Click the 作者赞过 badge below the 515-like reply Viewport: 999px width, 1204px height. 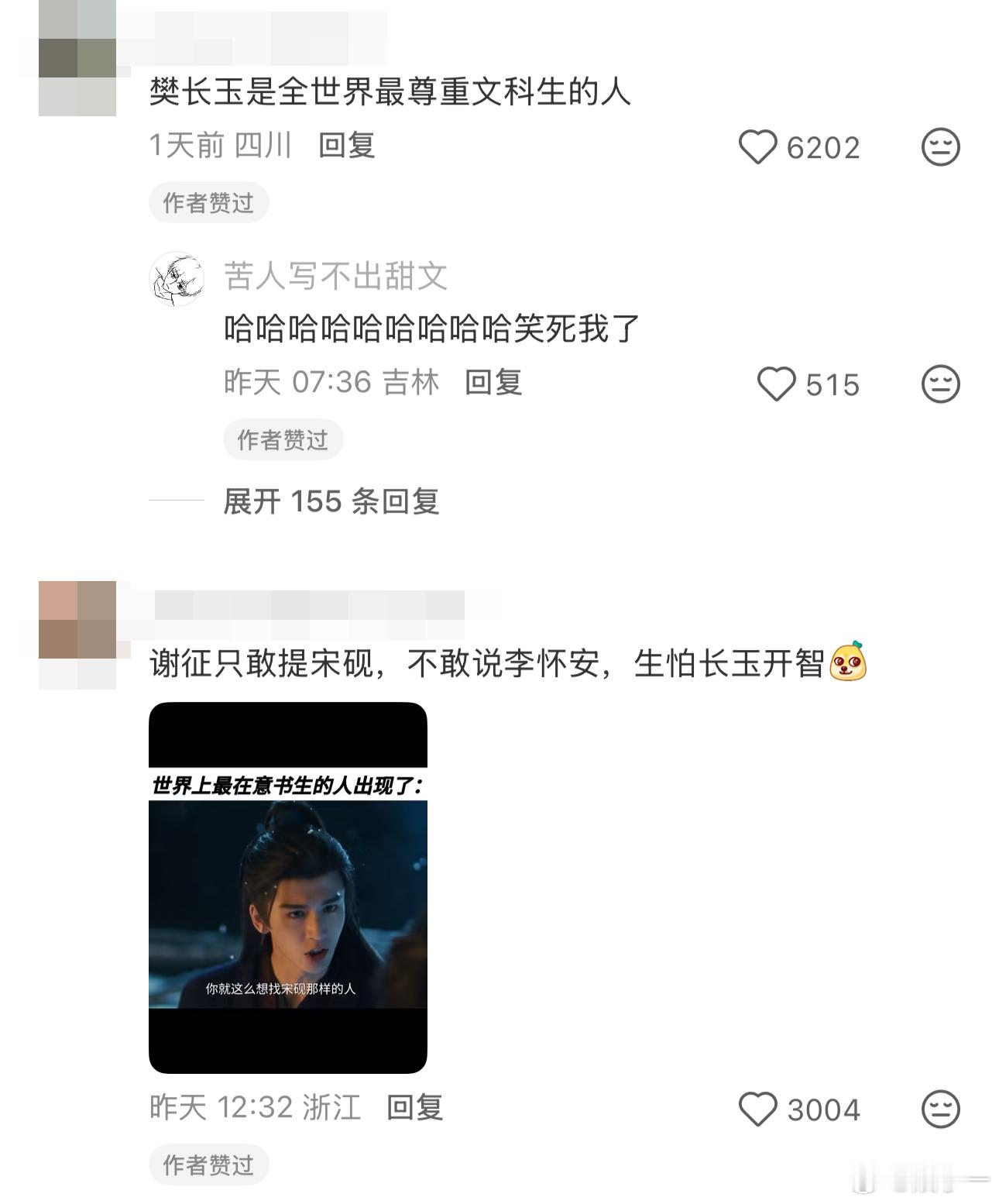[282, 439]
